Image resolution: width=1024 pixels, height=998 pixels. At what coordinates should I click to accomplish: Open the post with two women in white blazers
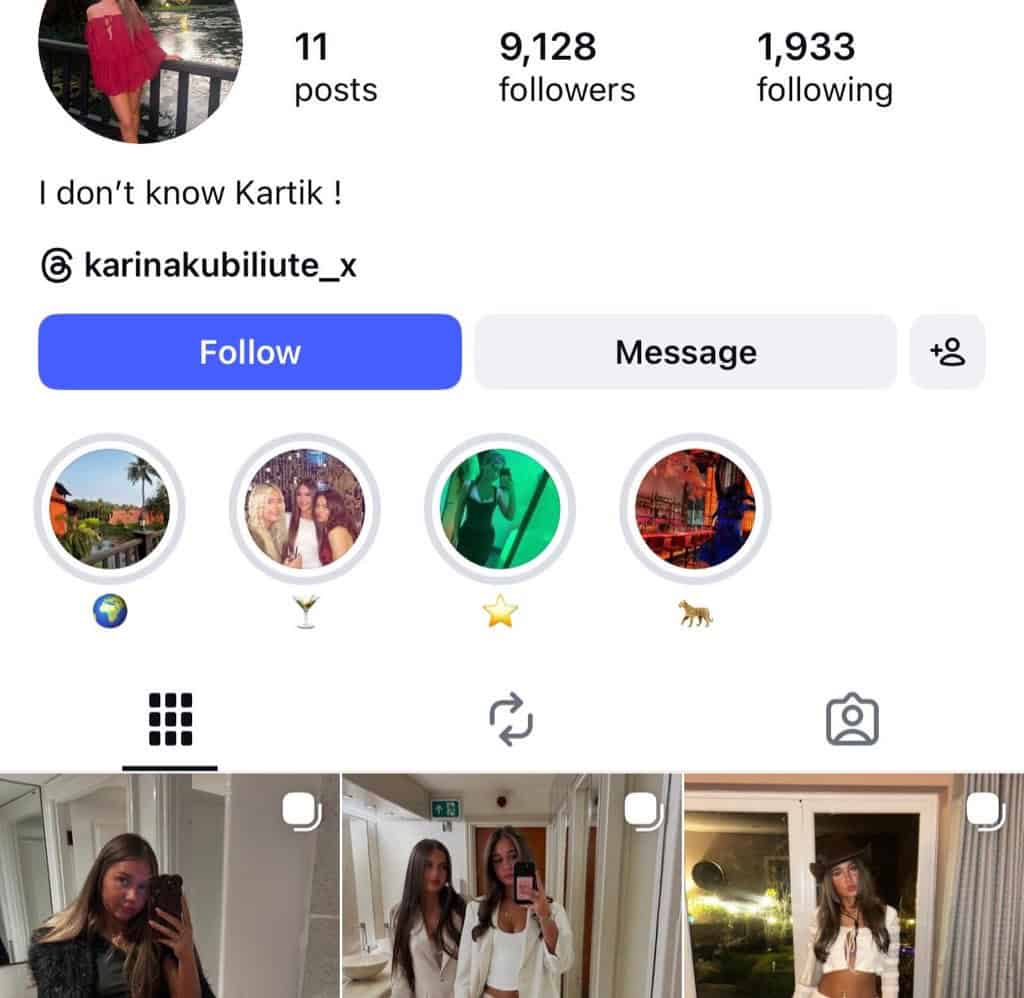pos(511,886)
